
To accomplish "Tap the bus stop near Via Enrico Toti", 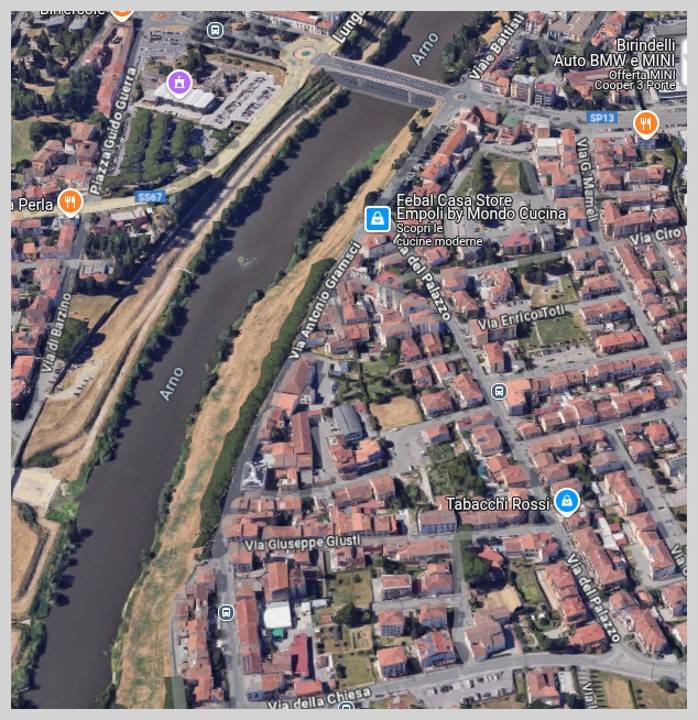I will [x=499, y=390].
